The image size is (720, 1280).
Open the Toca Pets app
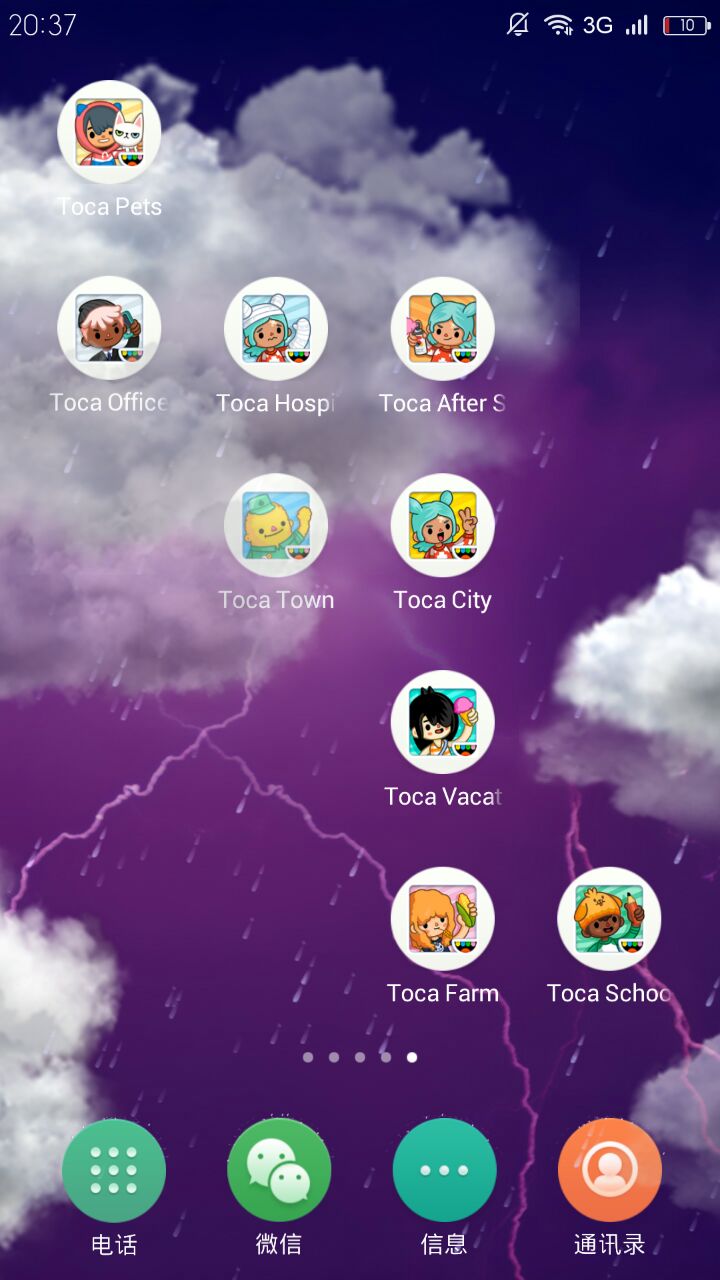pyautogui.click(x=109, y=132)
